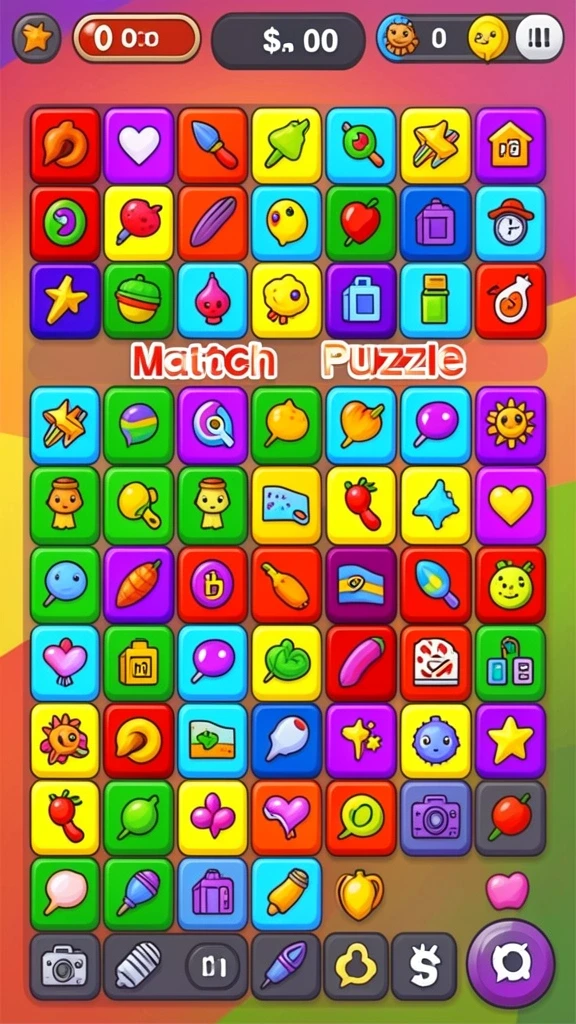Viewport: 576px width, 1024px height.
Task: Tap the round purple button at bottom
Action: point(511,964)
